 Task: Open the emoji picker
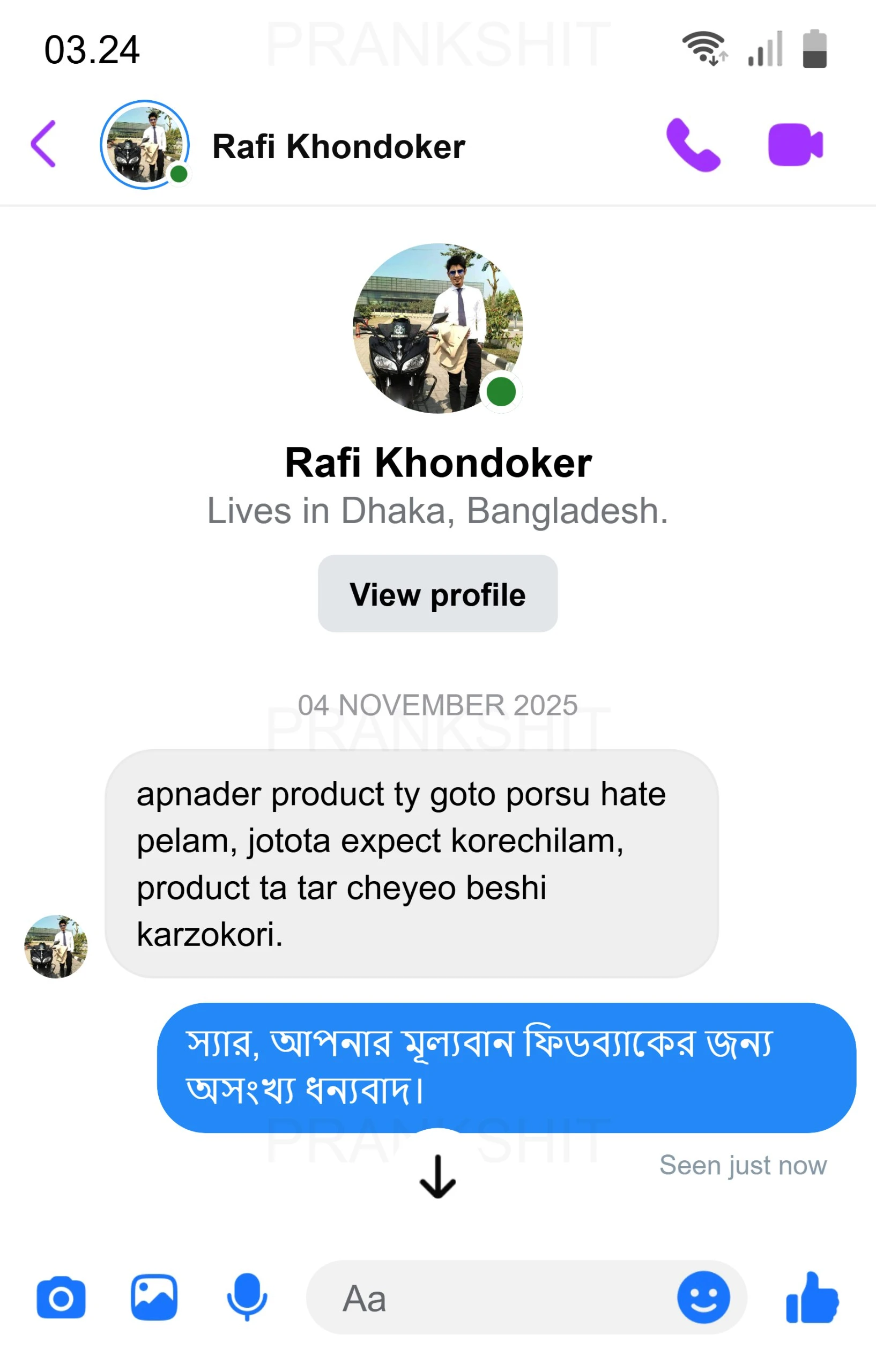click(x=703, y=1298)
